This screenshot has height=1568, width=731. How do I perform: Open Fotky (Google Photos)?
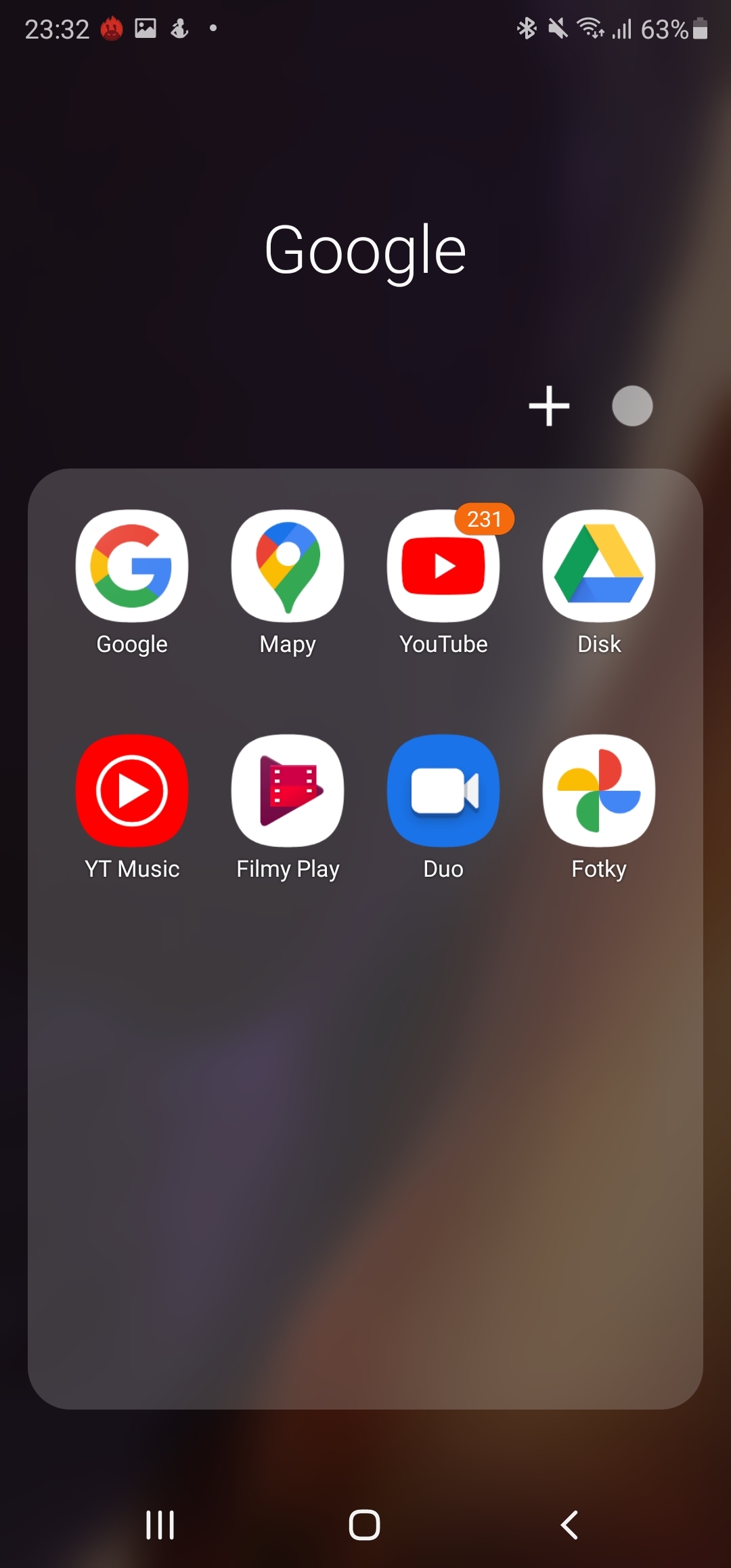(x=599, y=791)
